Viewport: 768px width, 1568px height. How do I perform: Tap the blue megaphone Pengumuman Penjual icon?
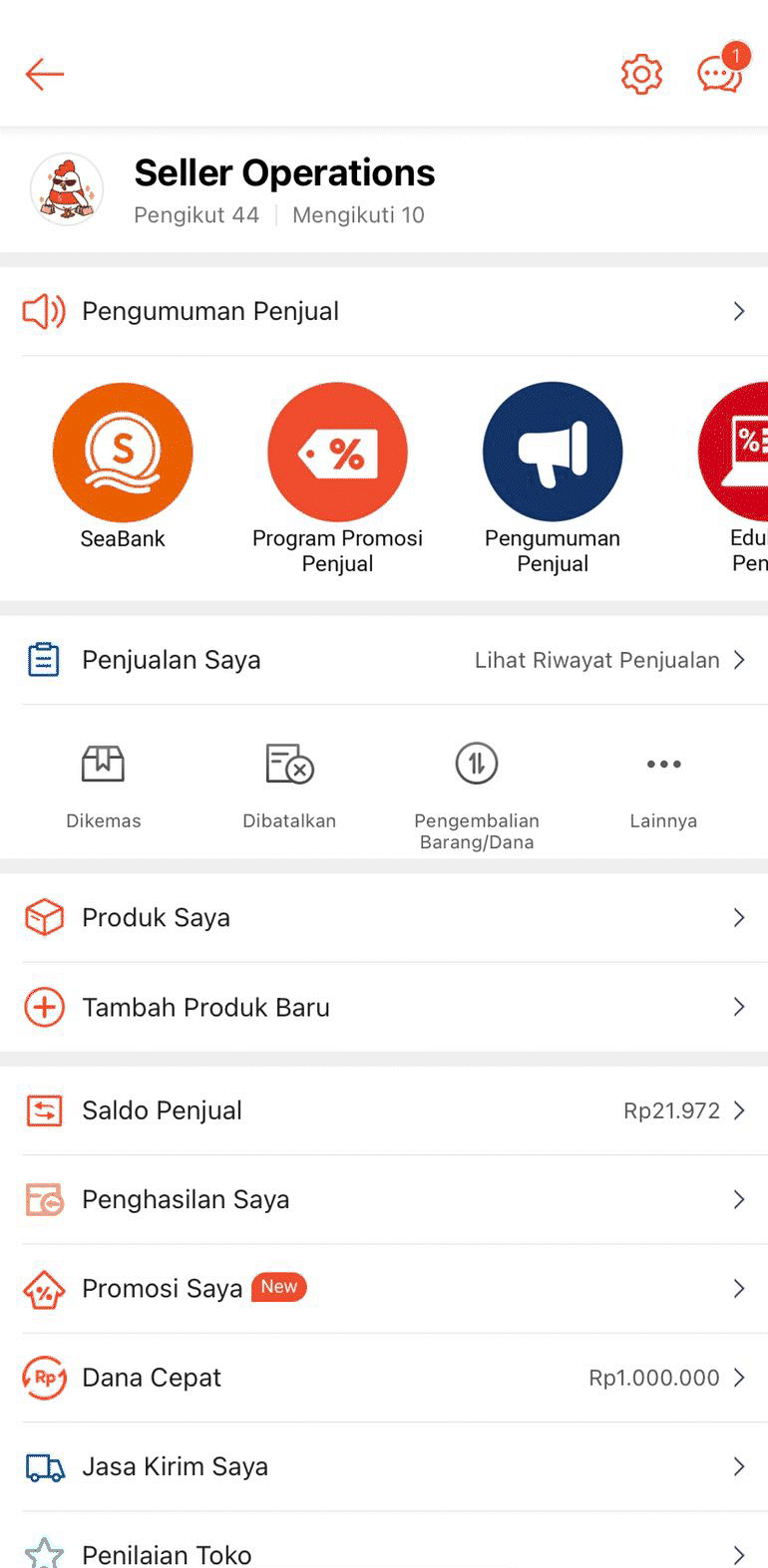[553, 454]
